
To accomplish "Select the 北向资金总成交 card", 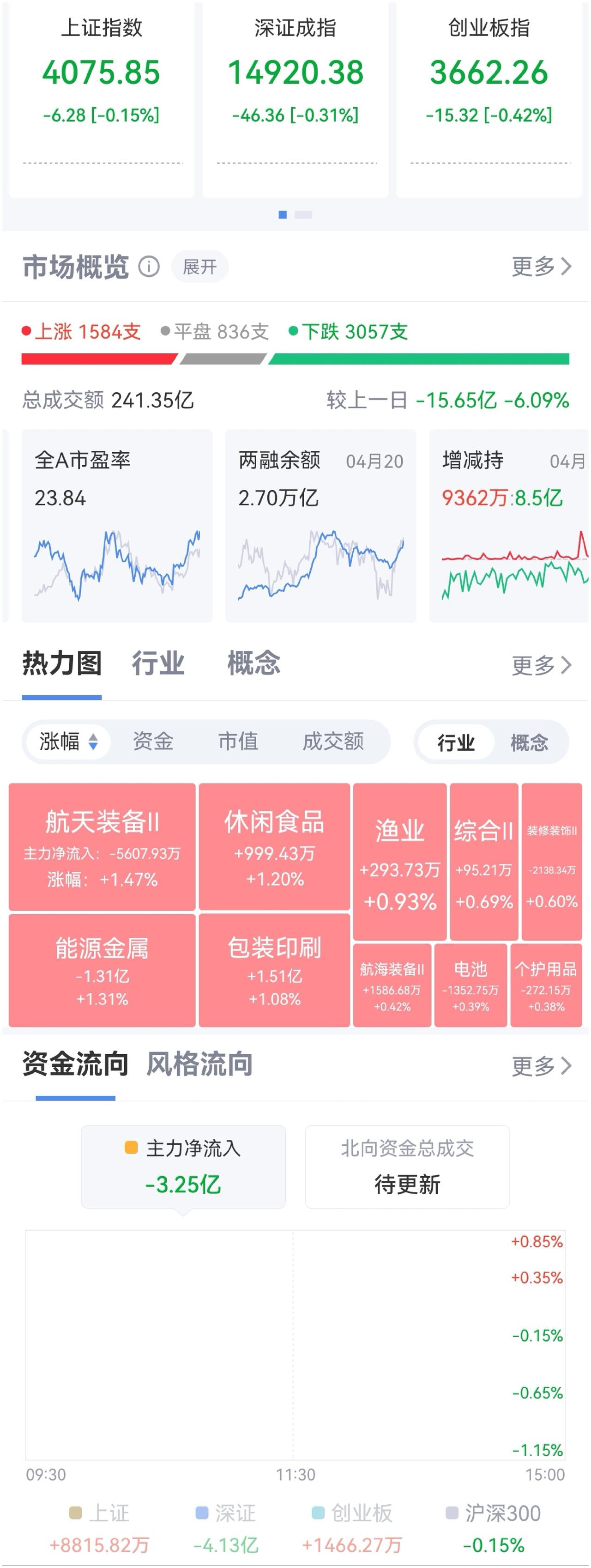I will tap(407, 1166).
